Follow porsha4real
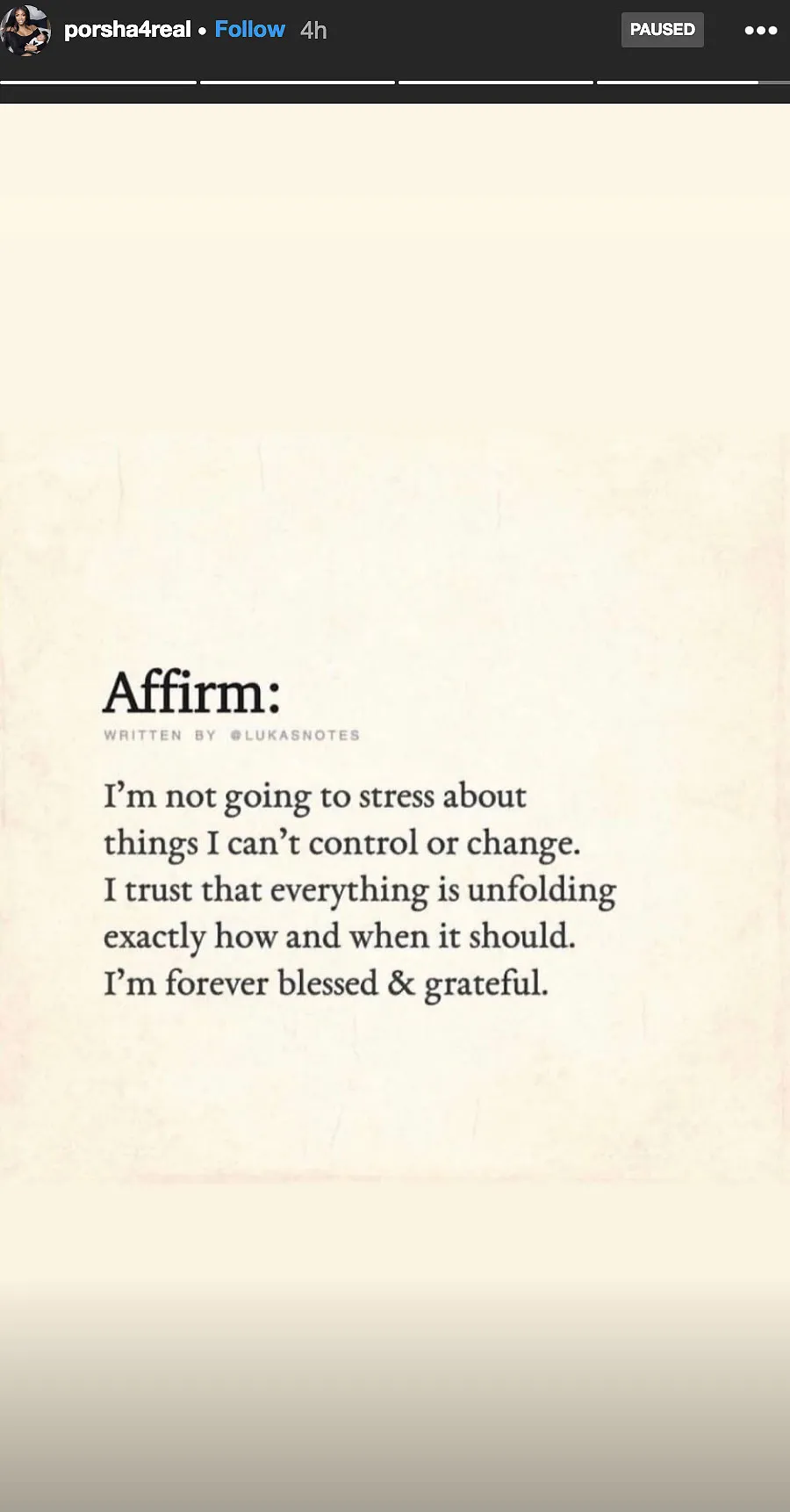Screen dimensions: 790x1512 pos(249,30)
